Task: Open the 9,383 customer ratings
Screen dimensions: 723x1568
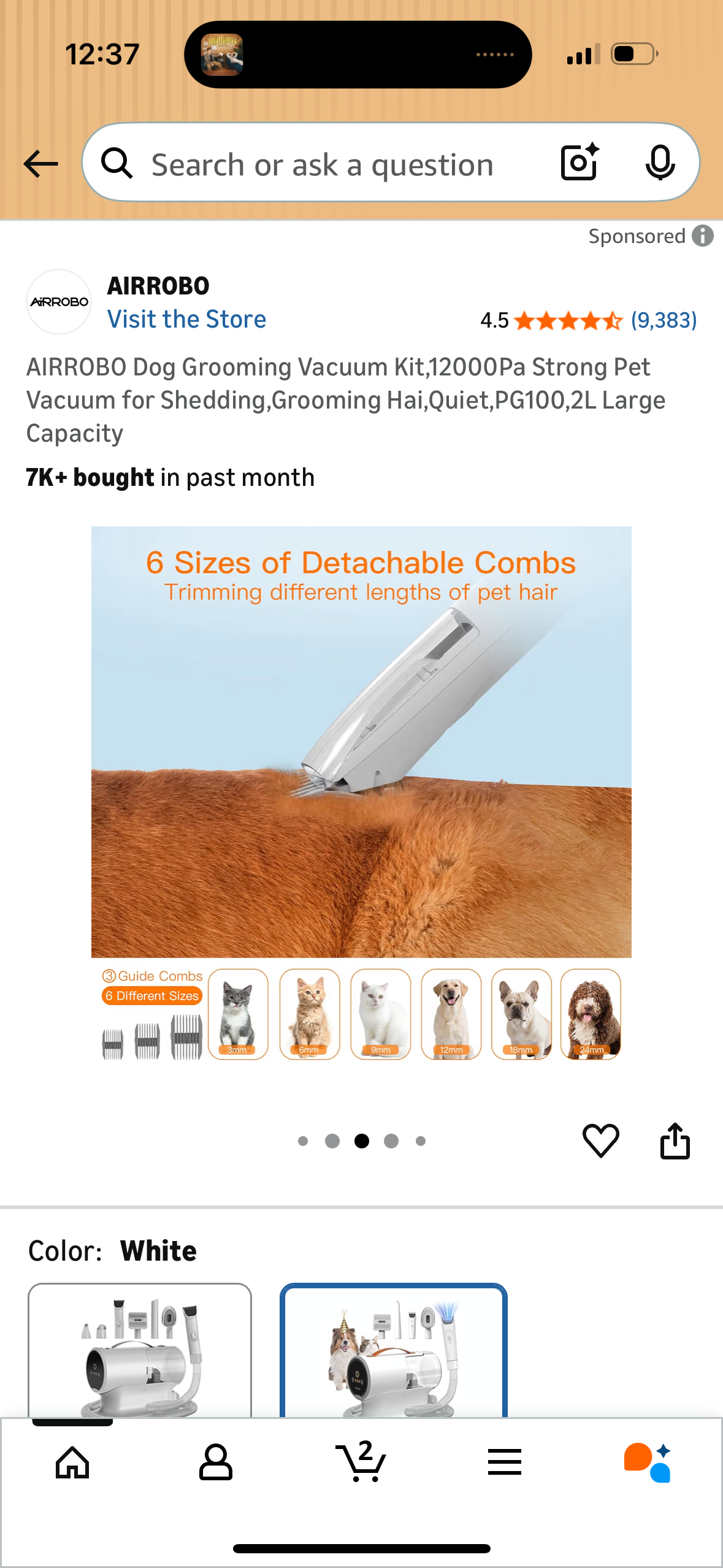Action: click(664, 320)
